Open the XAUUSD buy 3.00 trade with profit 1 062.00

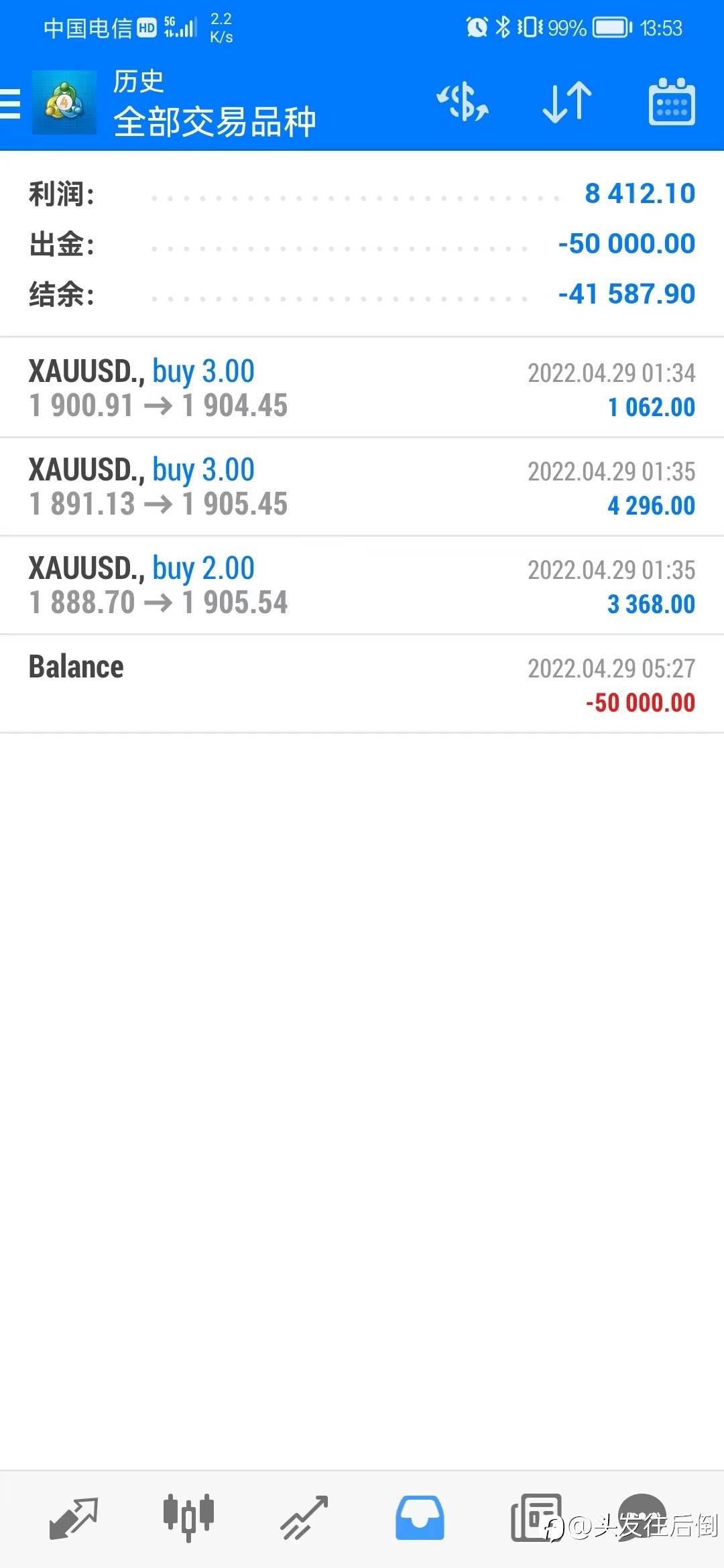pos(362,388)
